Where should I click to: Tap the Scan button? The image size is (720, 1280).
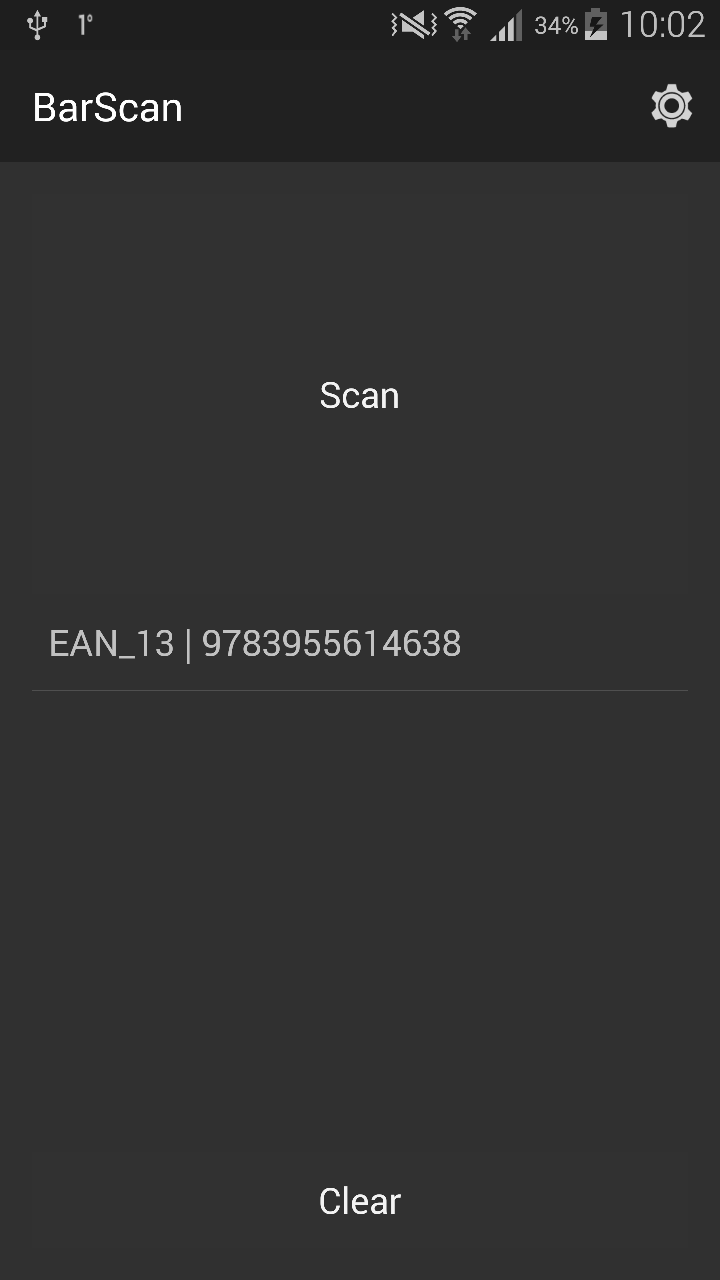(x=359, y=395)
